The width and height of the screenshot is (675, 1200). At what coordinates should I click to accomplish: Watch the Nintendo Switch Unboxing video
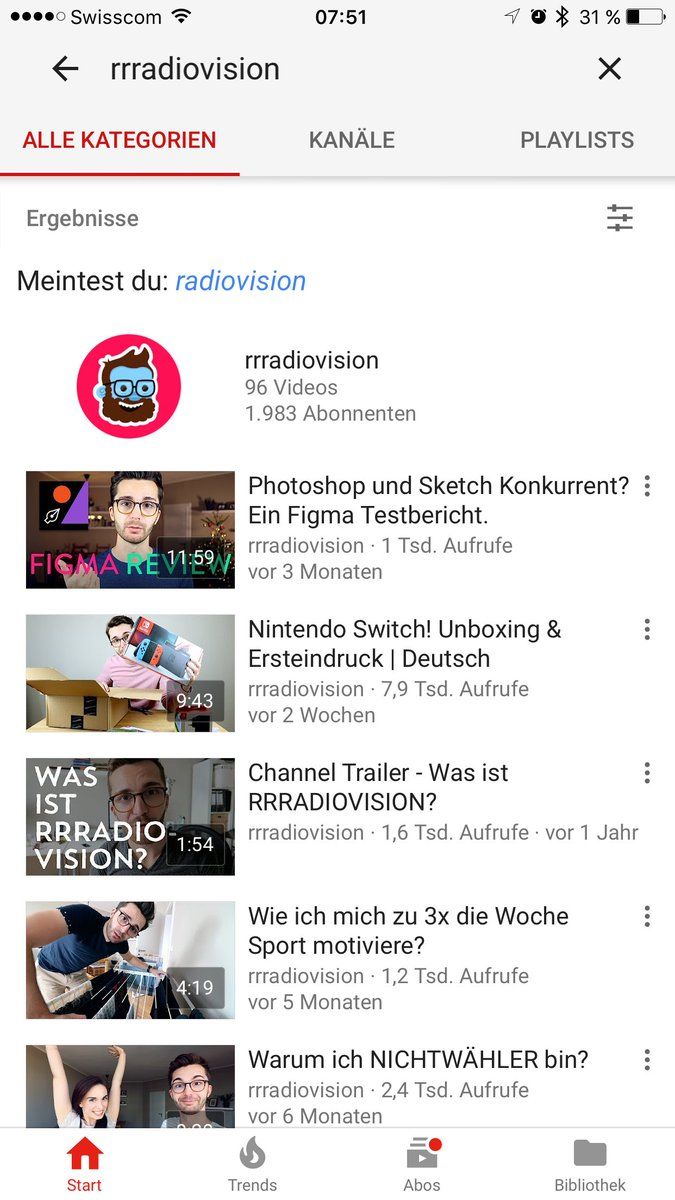point(130,673)
